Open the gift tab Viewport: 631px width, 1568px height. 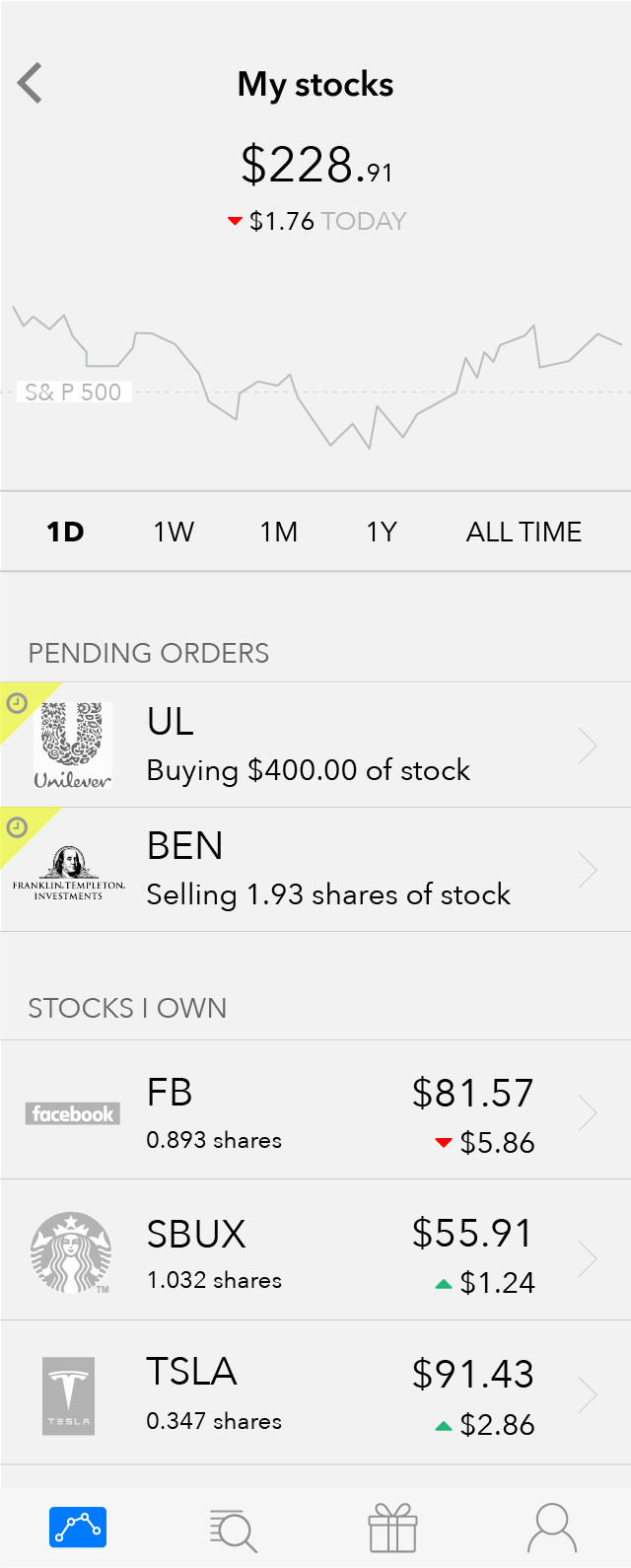coord(393,1530)
